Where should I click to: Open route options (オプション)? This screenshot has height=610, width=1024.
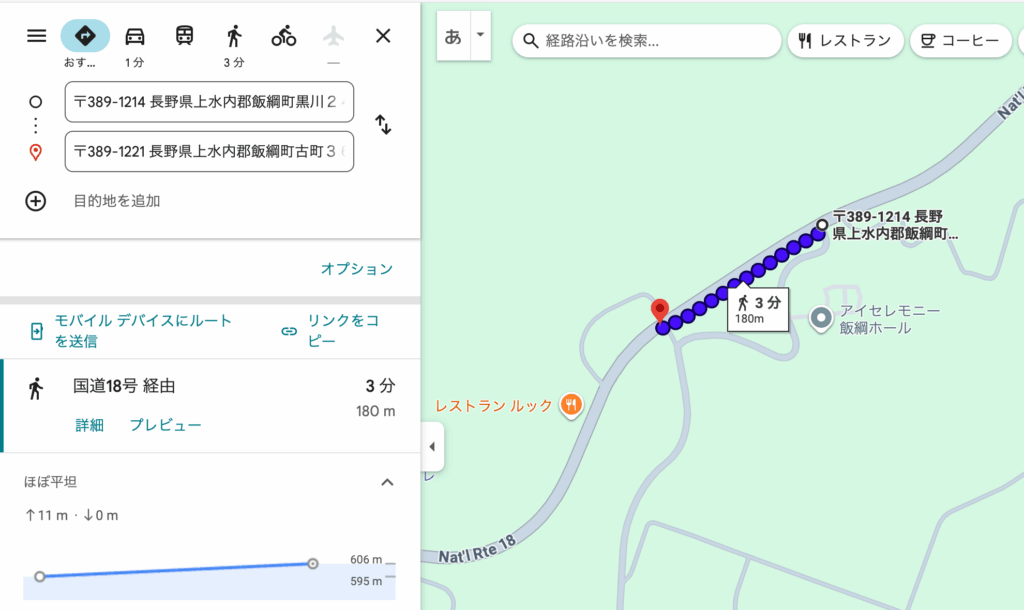(x=356, y=269)
